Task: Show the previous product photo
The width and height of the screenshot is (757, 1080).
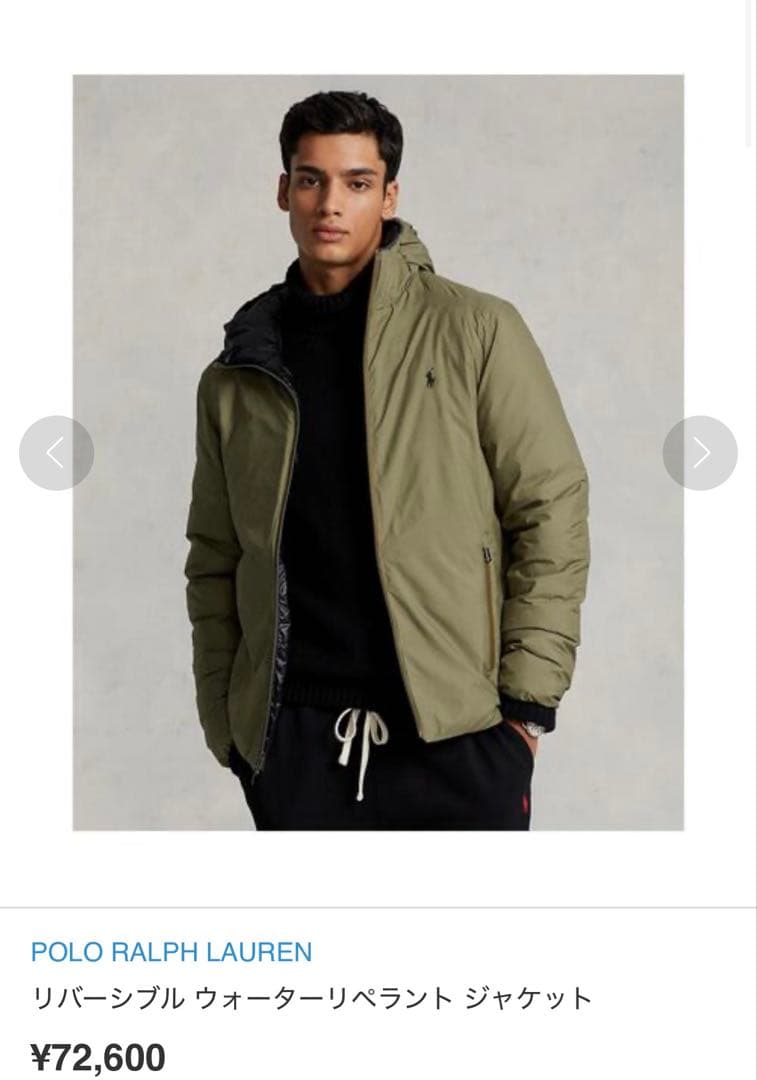Action: [x=56, y=453]
